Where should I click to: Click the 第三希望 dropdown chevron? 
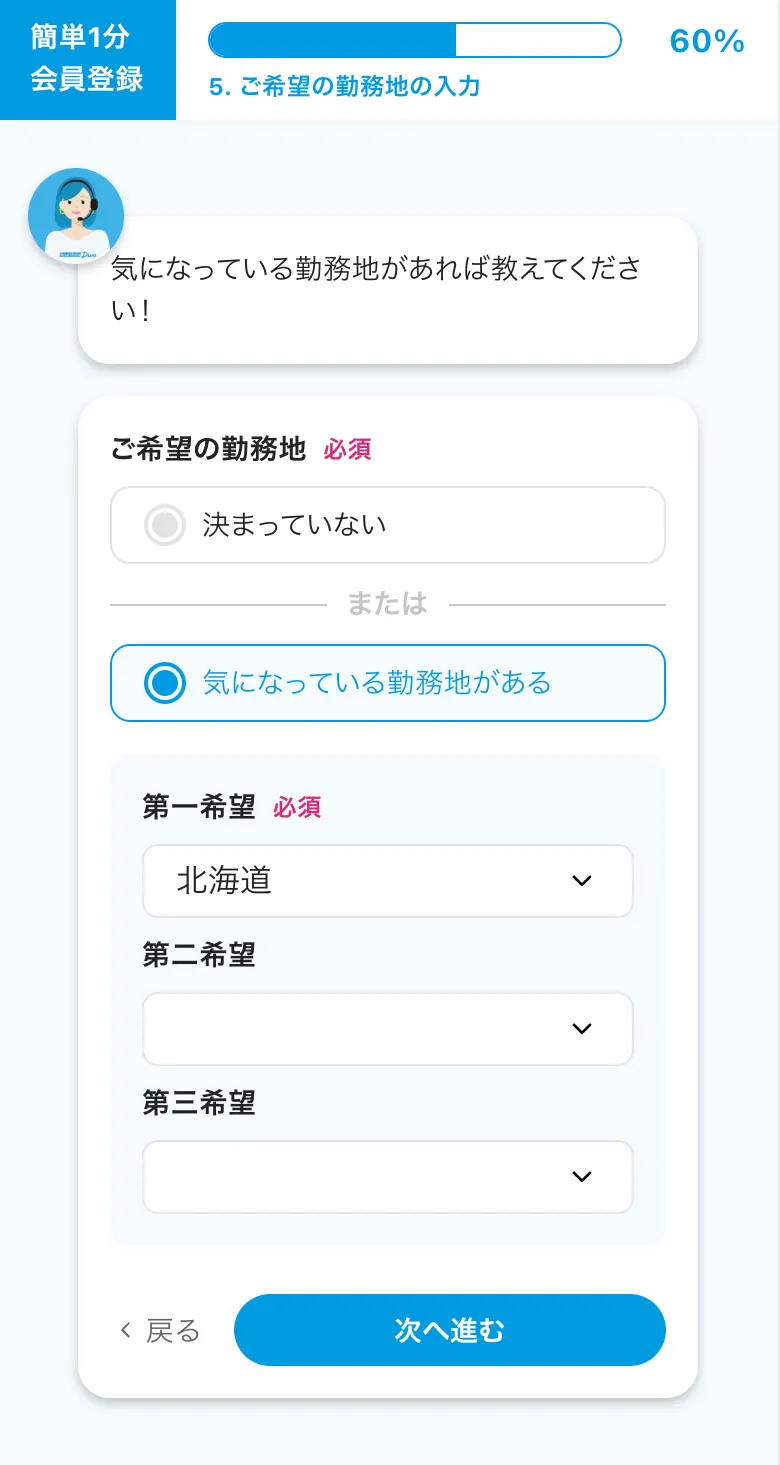[x=580, y=1177]
